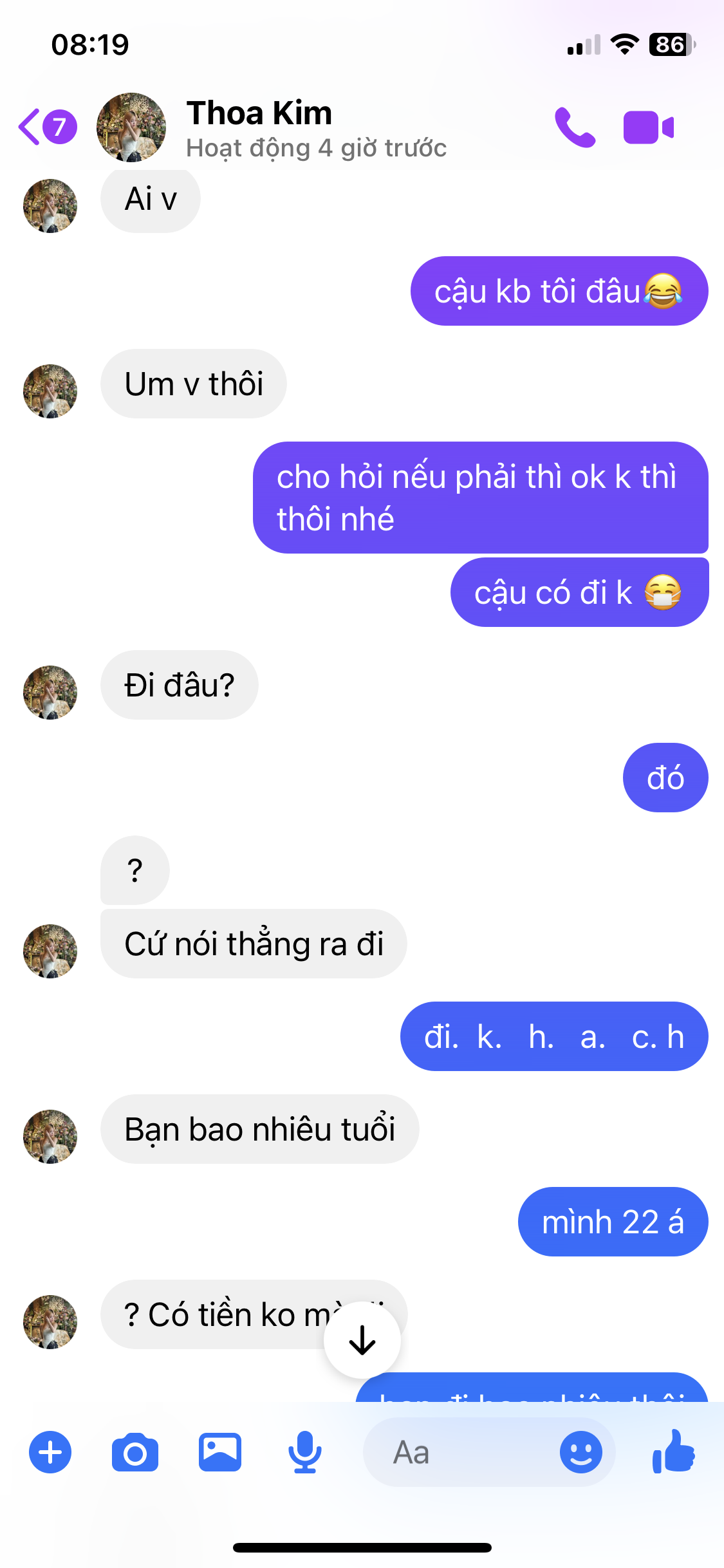Open the camera to take a photo

tap(135, 1452)
